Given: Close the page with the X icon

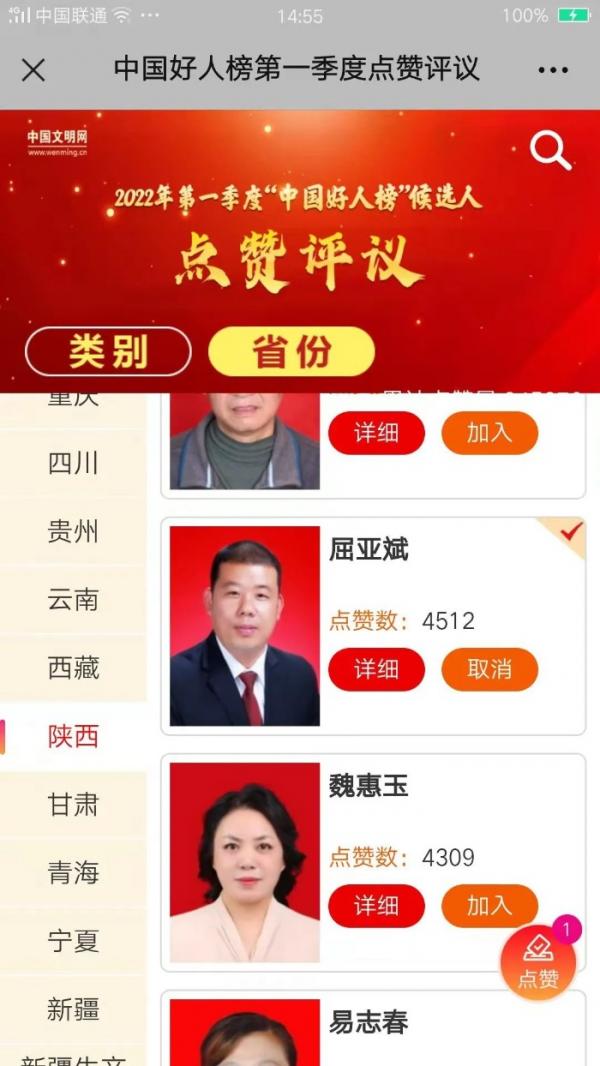Looking at the screenshot, I should [x=33, y=69].
